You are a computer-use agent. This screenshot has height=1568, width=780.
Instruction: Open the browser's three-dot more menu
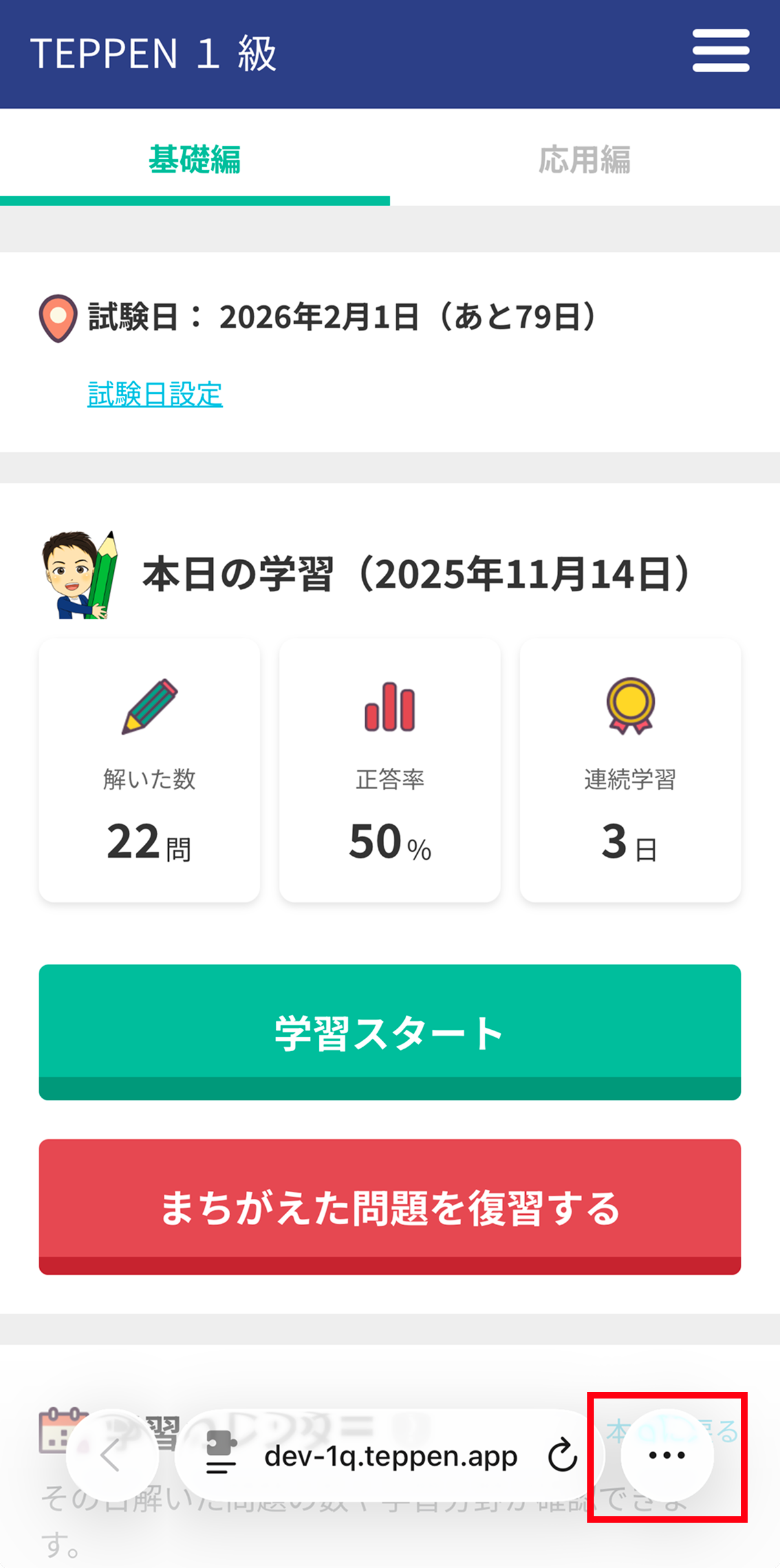click(667, 1455)
